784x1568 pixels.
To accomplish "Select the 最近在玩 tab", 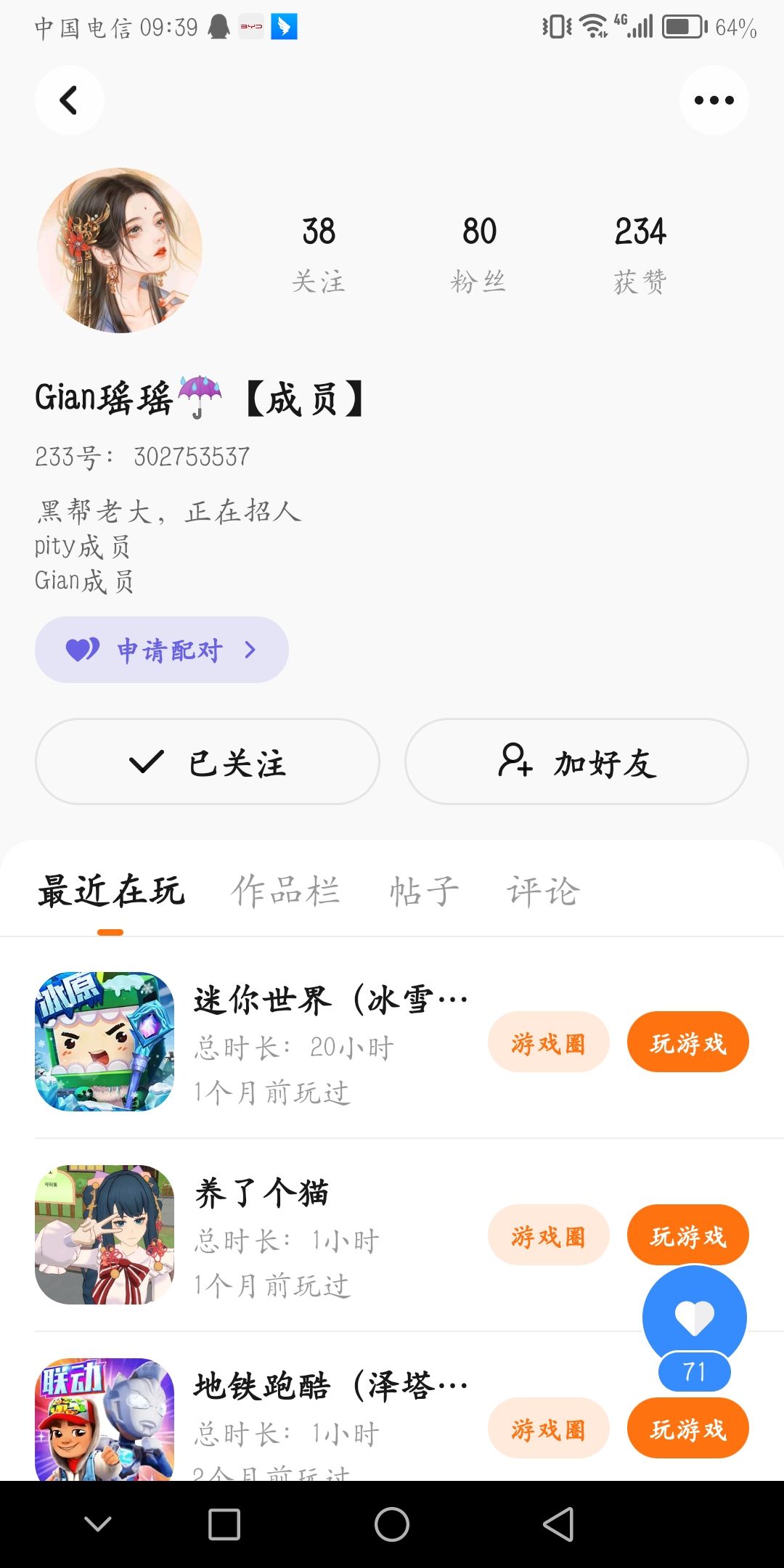I will point(111,891).
